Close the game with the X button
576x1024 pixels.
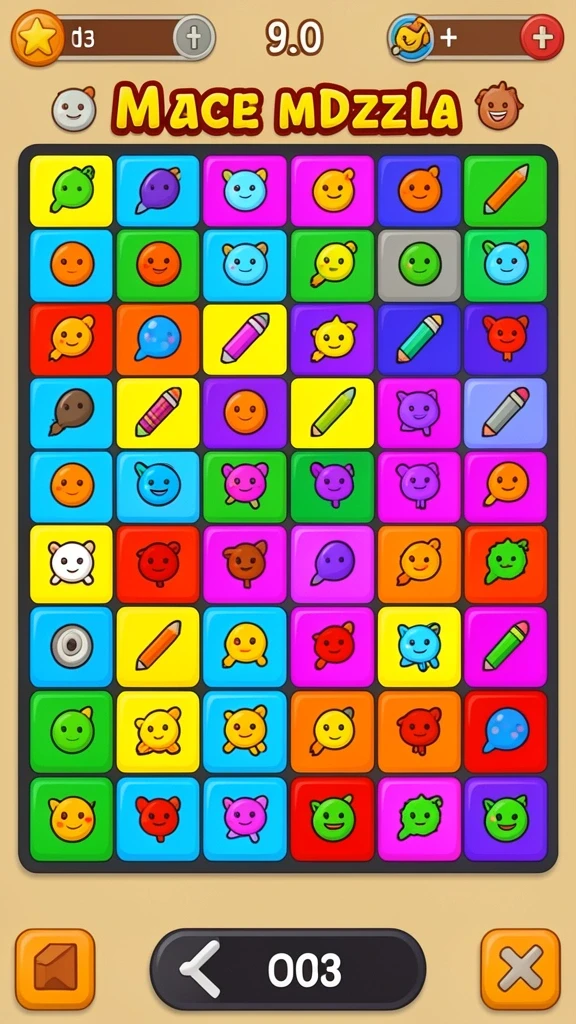point(520,969)
